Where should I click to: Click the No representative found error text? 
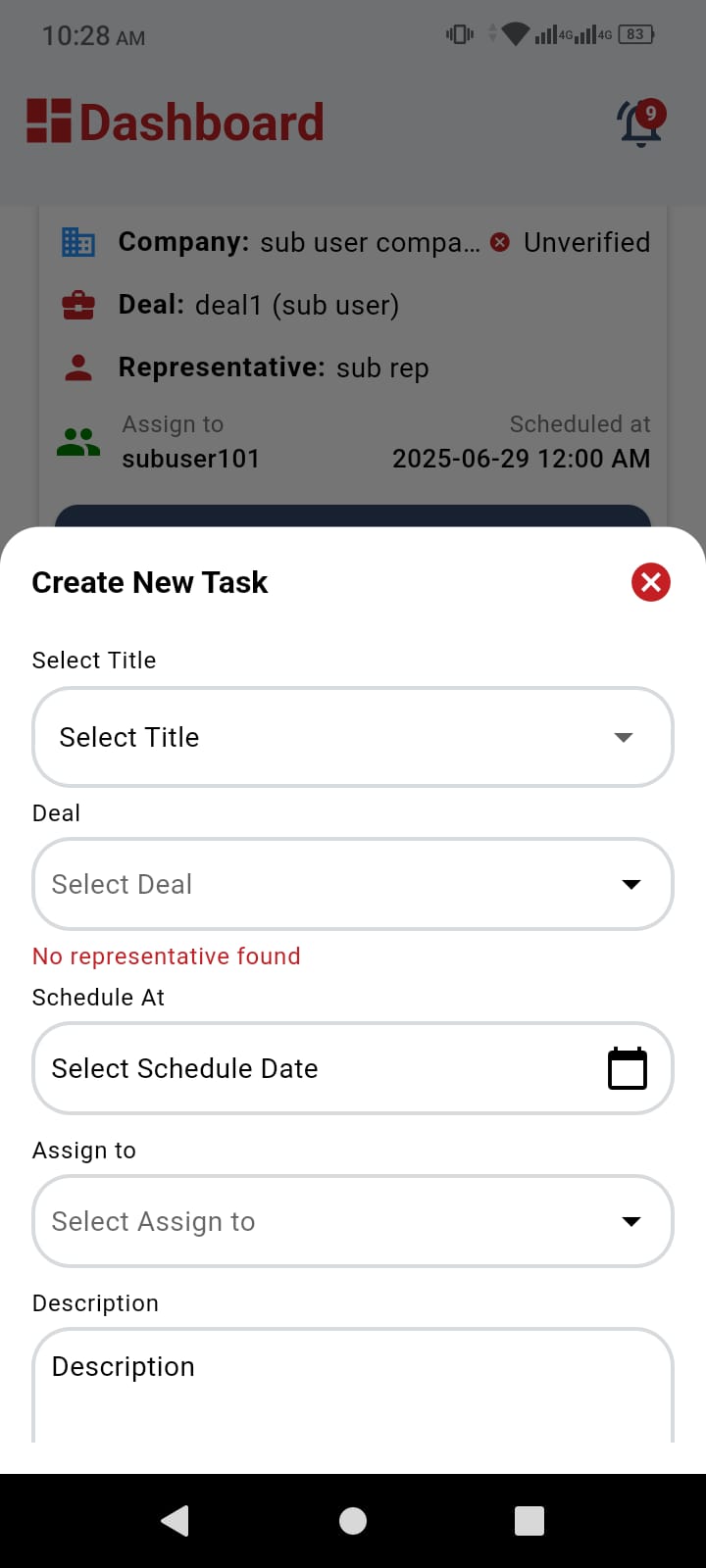167,956
